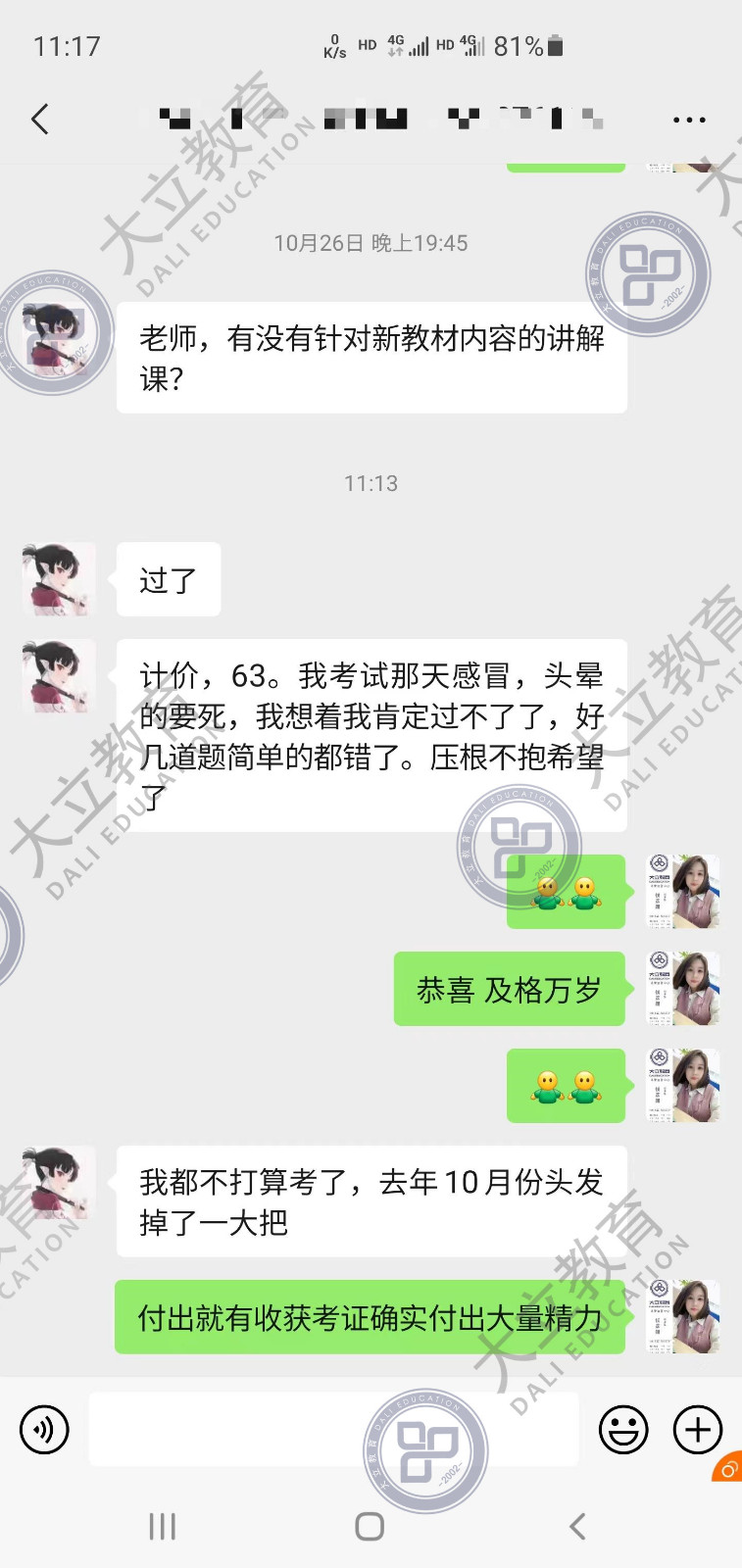This screenshot has height=1568, width=742.
Task: Open the recent apps view
Action: 163,1526
